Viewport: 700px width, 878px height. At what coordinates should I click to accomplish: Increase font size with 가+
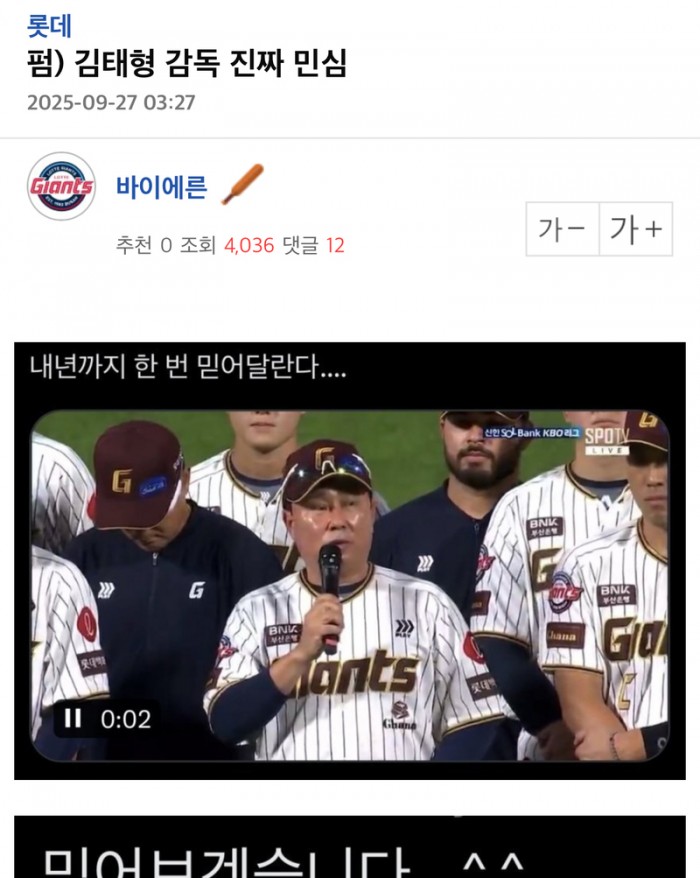tap(636, 229)
